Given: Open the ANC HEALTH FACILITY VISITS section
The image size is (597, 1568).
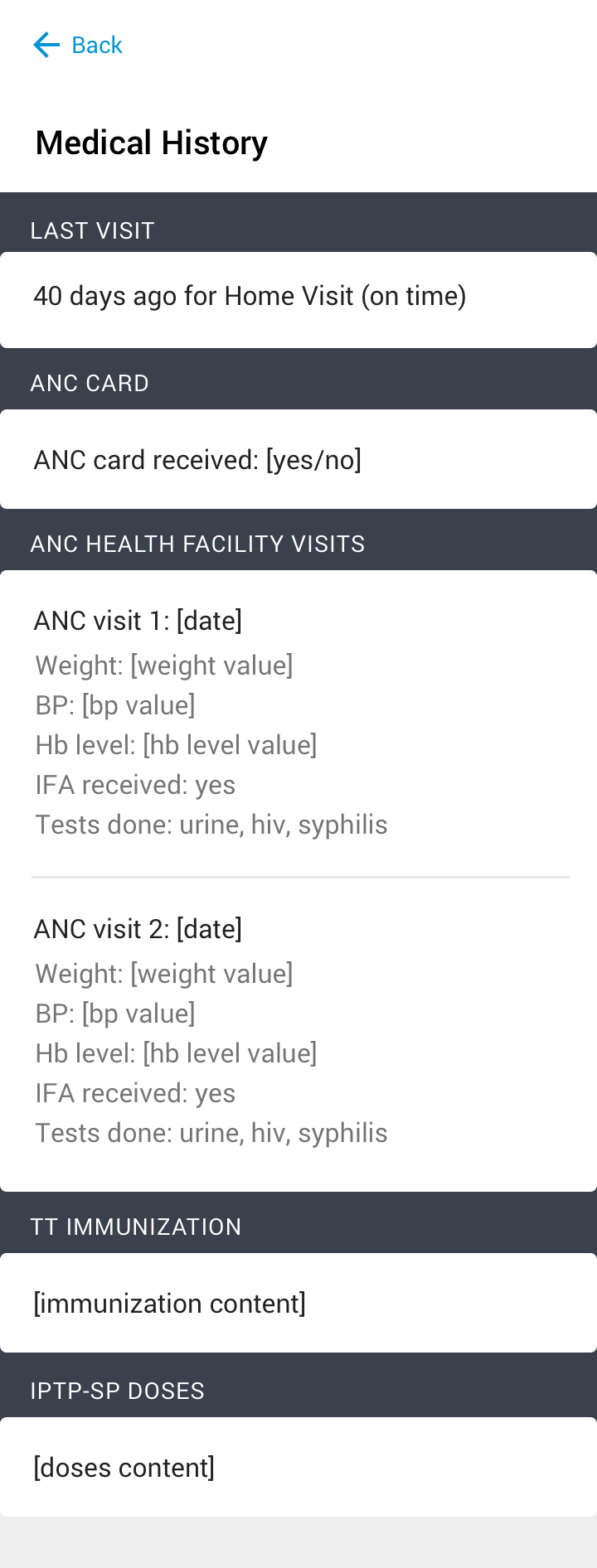Looking at the screenshot, I should click(197, 544).
